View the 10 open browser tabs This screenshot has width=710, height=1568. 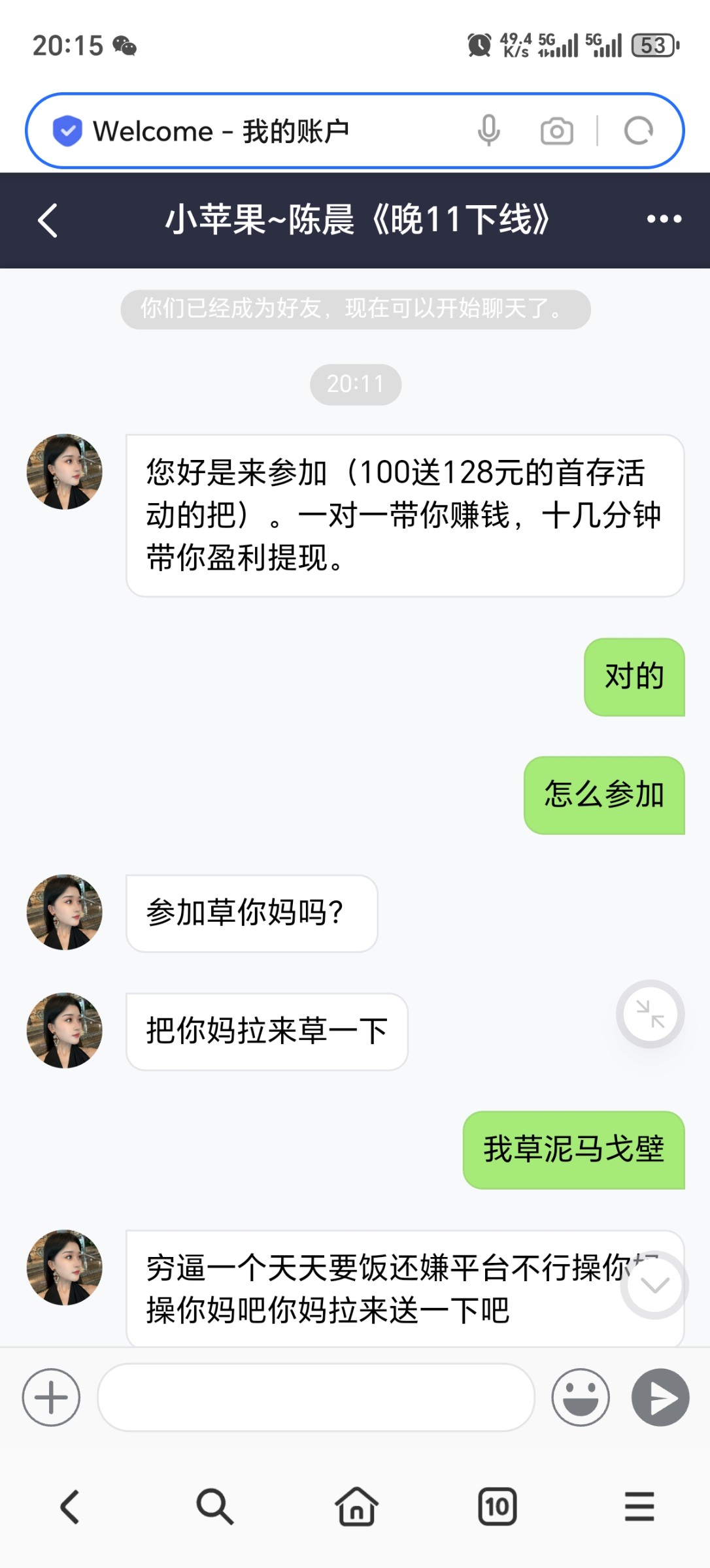pyautogui.click(x=497, y=1507)
